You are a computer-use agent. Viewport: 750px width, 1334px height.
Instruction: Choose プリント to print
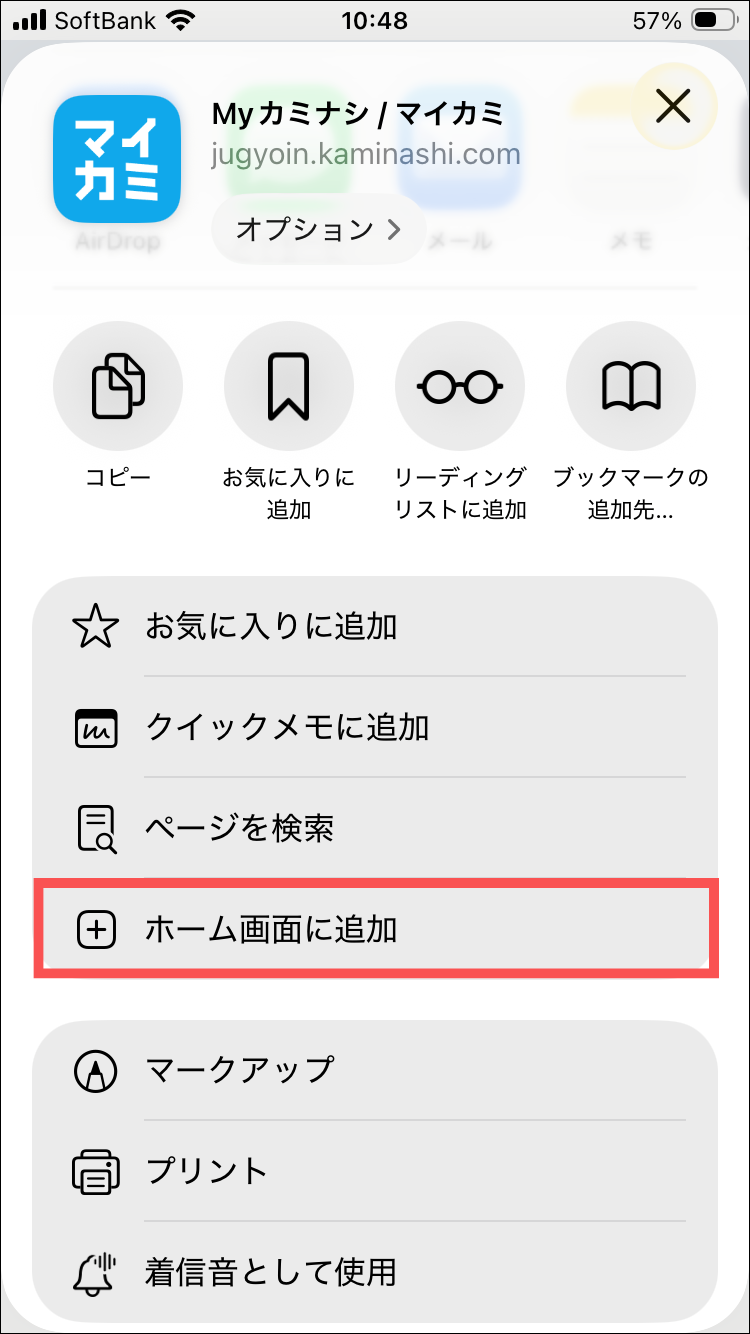(x=375, y=1171)
